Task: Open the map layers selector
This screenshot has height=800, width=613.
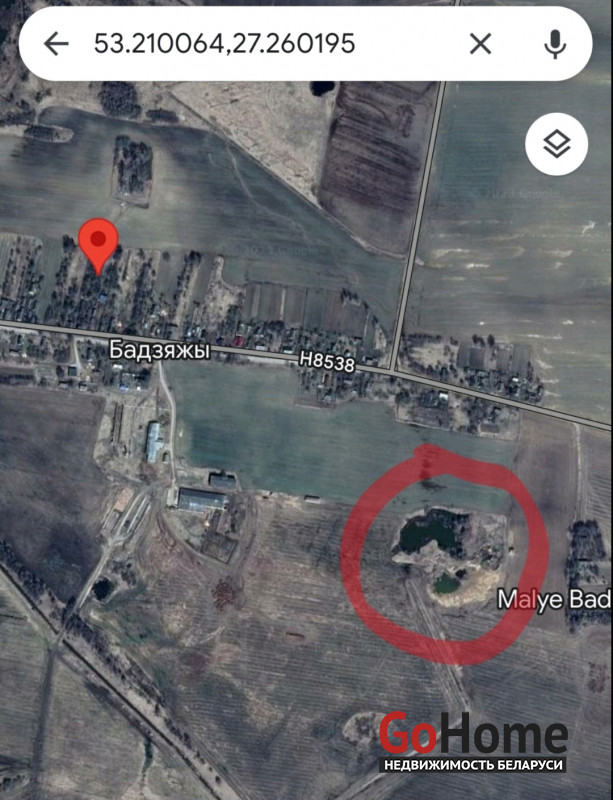Action: 556,147
